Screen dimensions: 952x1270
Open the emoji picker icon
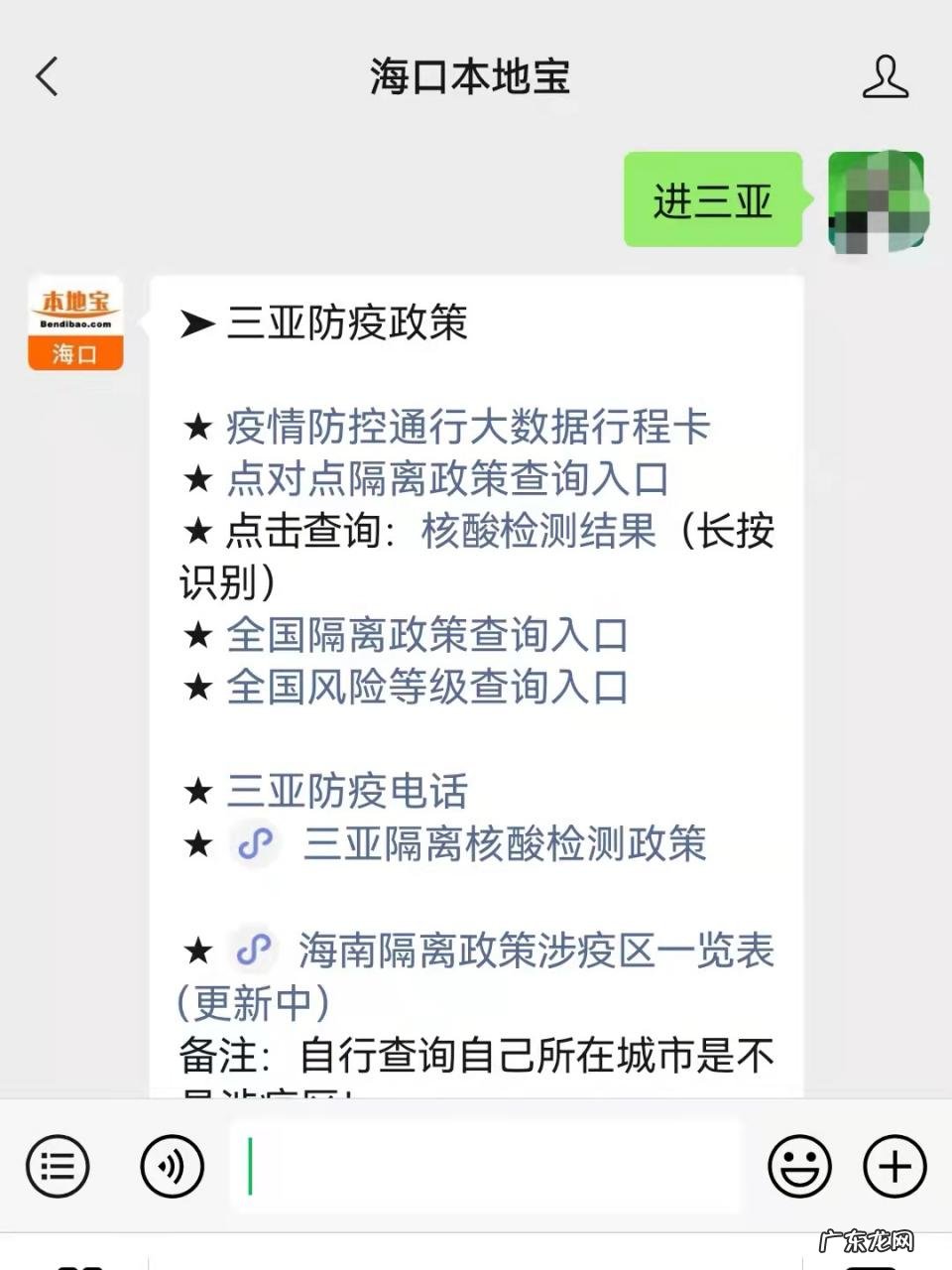pyautogui.click(x=801, y=1166)
